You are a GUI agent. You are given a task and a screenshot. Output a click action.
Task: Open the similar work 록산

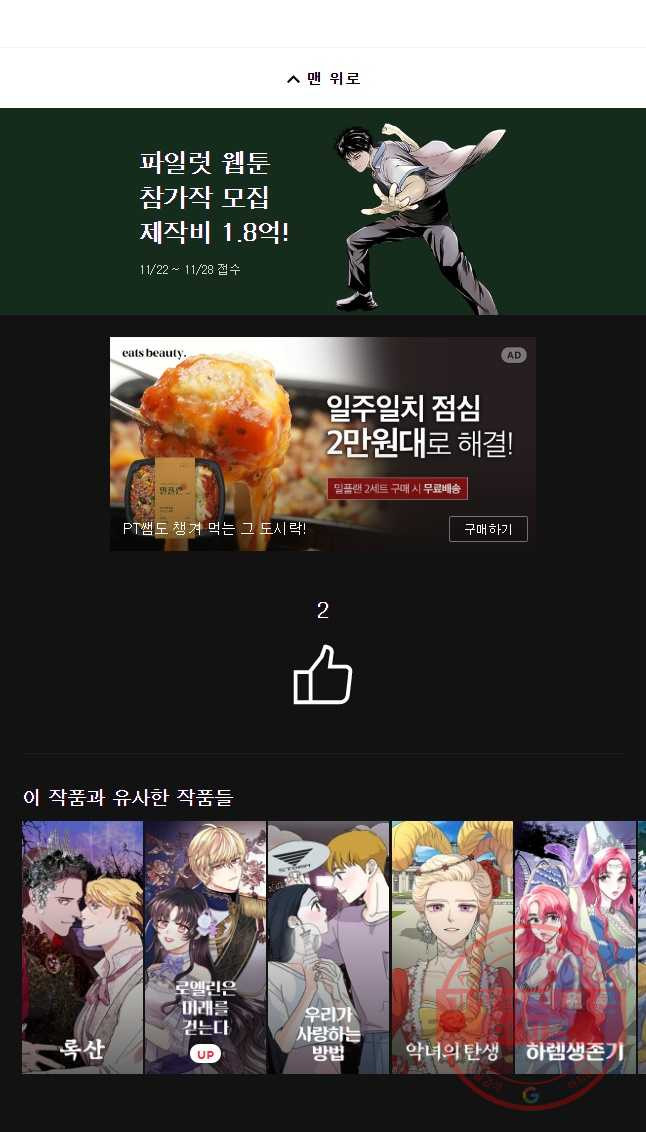(83, 947)
